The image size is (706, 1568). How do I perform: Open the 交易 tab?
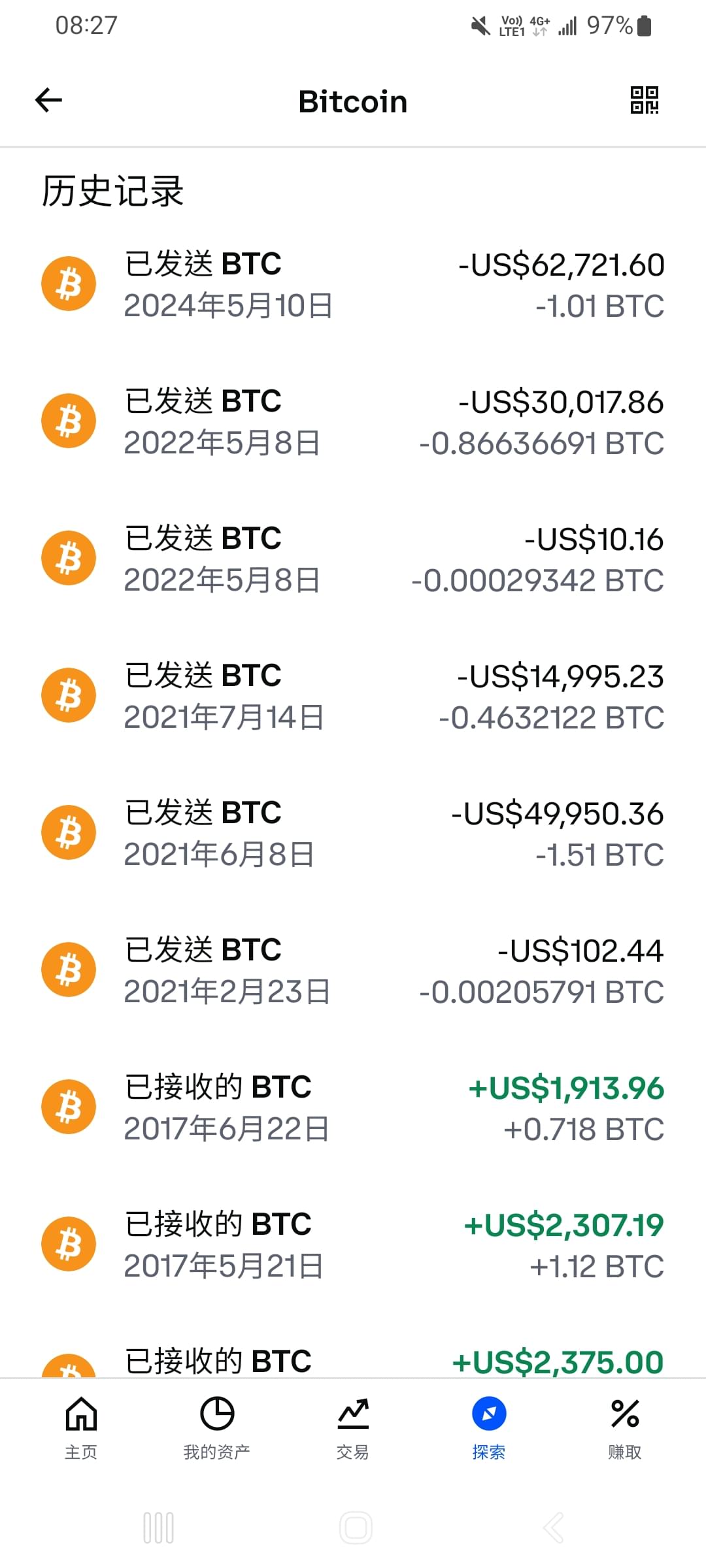point(353,1429)
